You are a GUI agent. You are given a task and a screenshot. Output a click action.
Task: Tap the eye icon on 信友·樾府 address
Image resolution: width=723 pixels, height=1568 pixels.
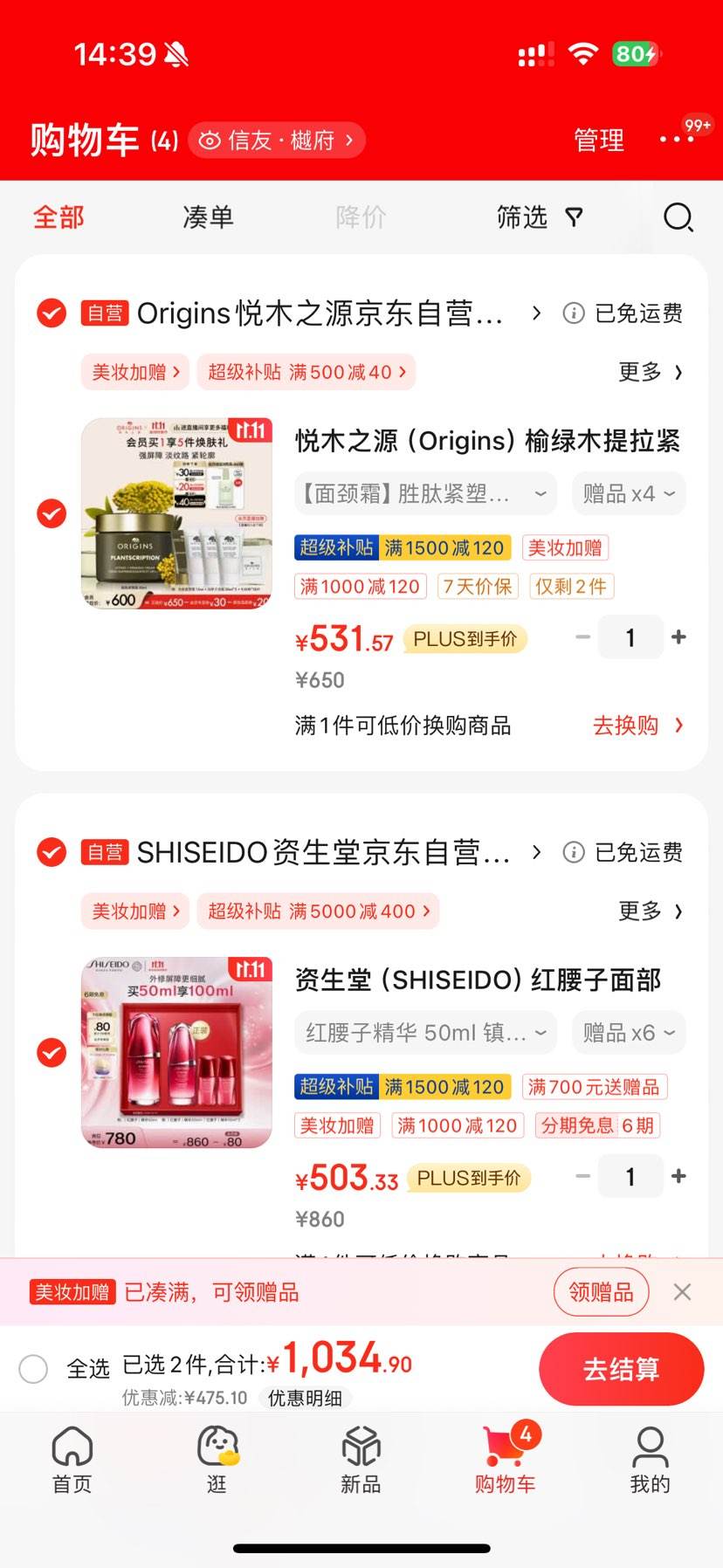click(210, 140)
